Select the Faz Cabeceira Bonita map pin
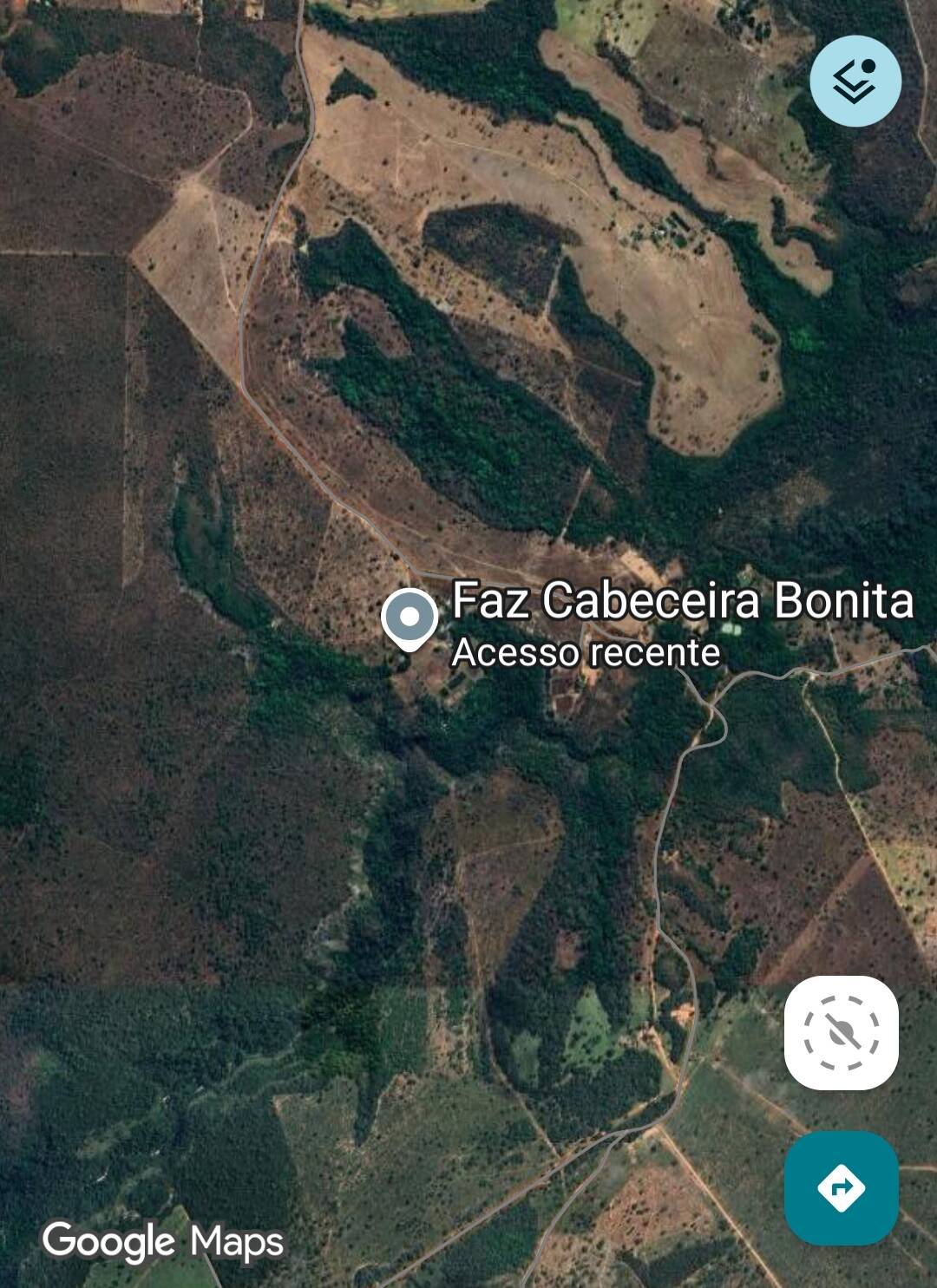 coord(410,618)
